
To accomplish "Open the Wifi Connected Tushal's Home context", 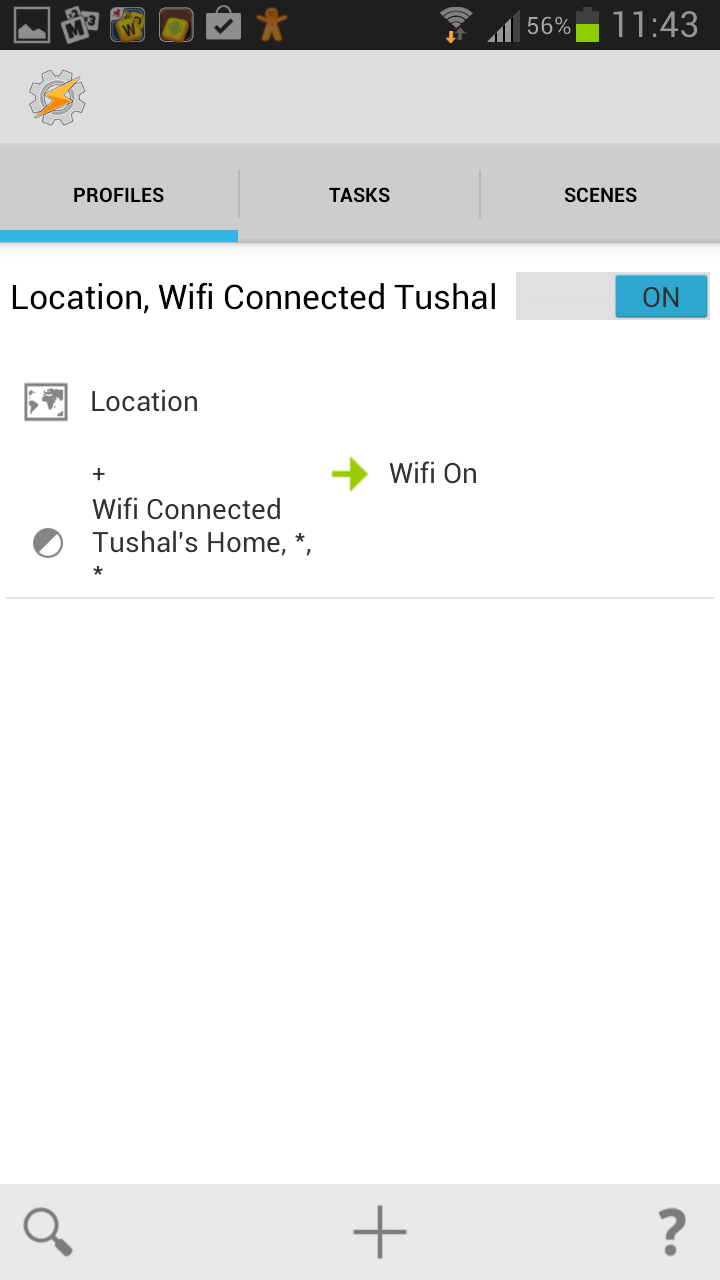I will 200,527.
